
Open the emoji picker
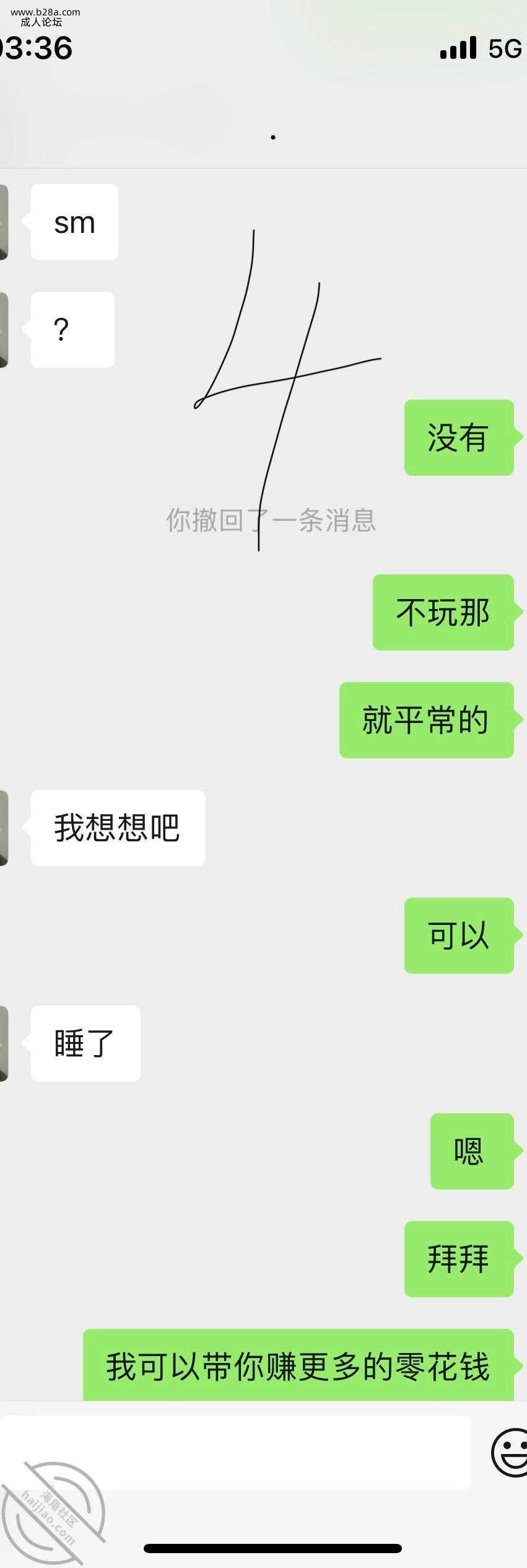[x=510, y=1452]
